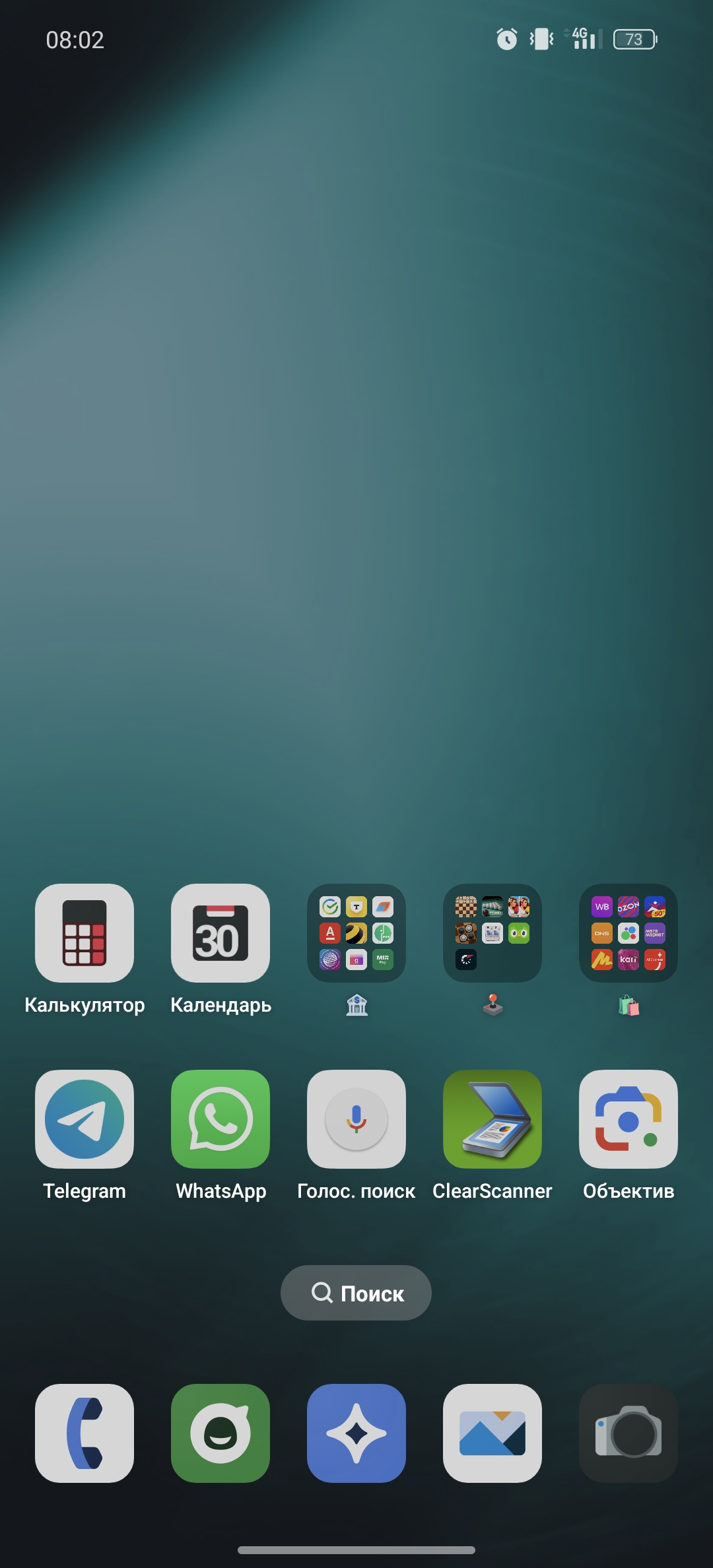Open ClearScanner app
713x1568 pixels.
(x=492, y=1119)
